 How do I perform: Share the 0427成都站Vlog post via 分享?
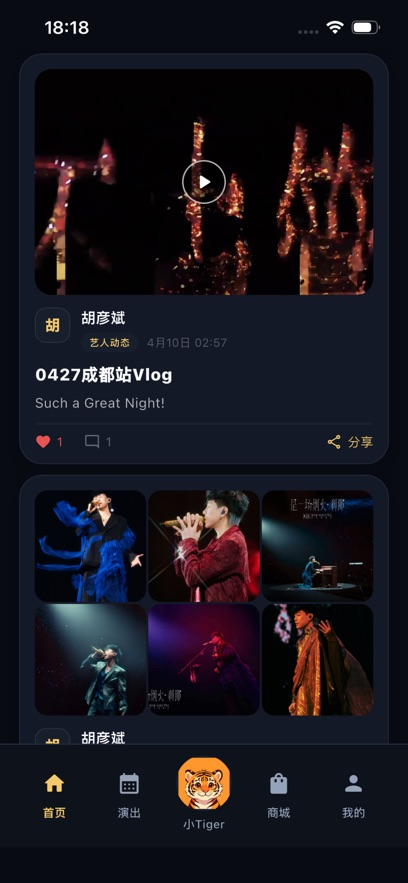350,442
